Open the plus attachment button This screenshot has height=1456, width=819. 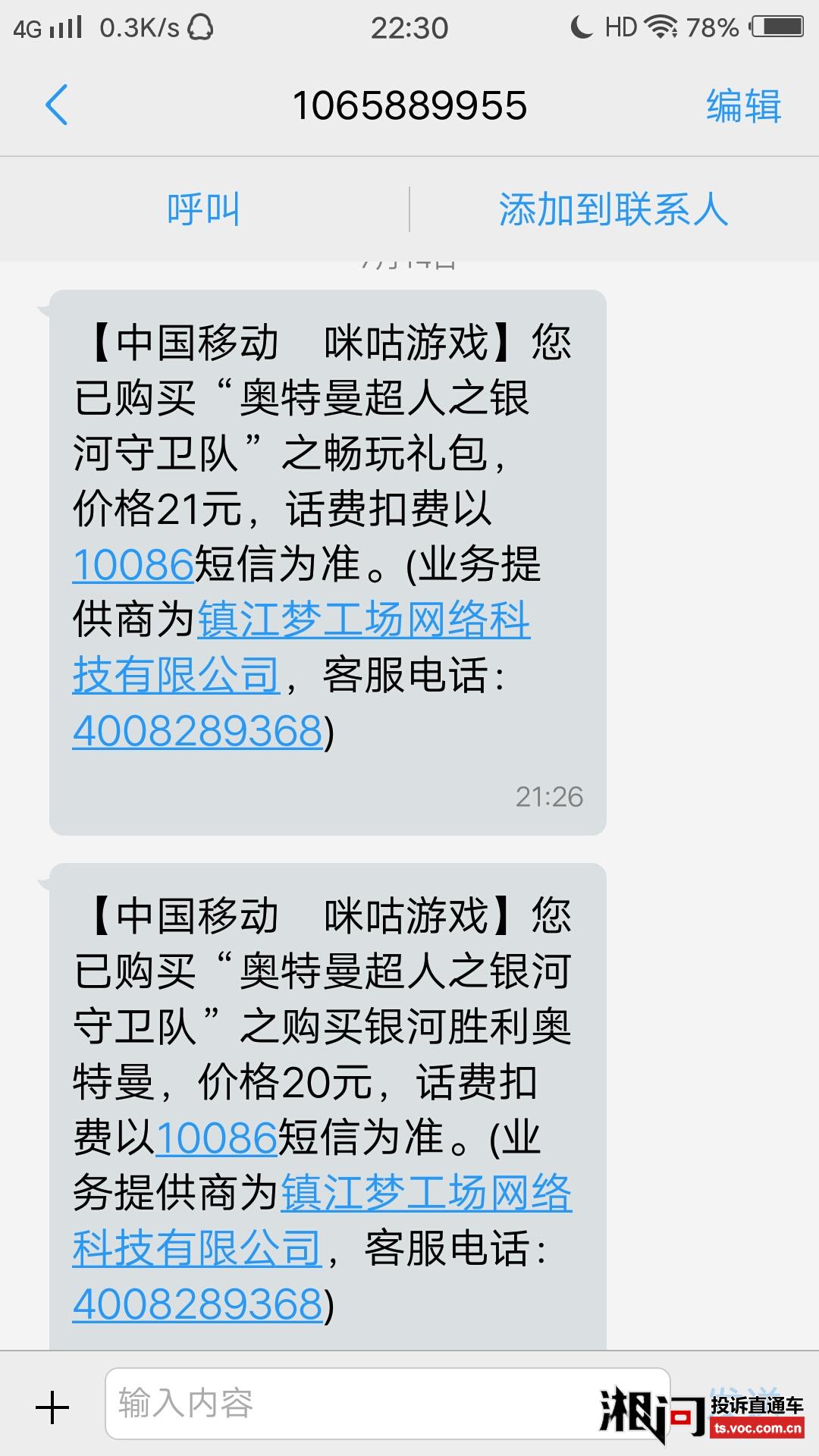(52, 1408)
